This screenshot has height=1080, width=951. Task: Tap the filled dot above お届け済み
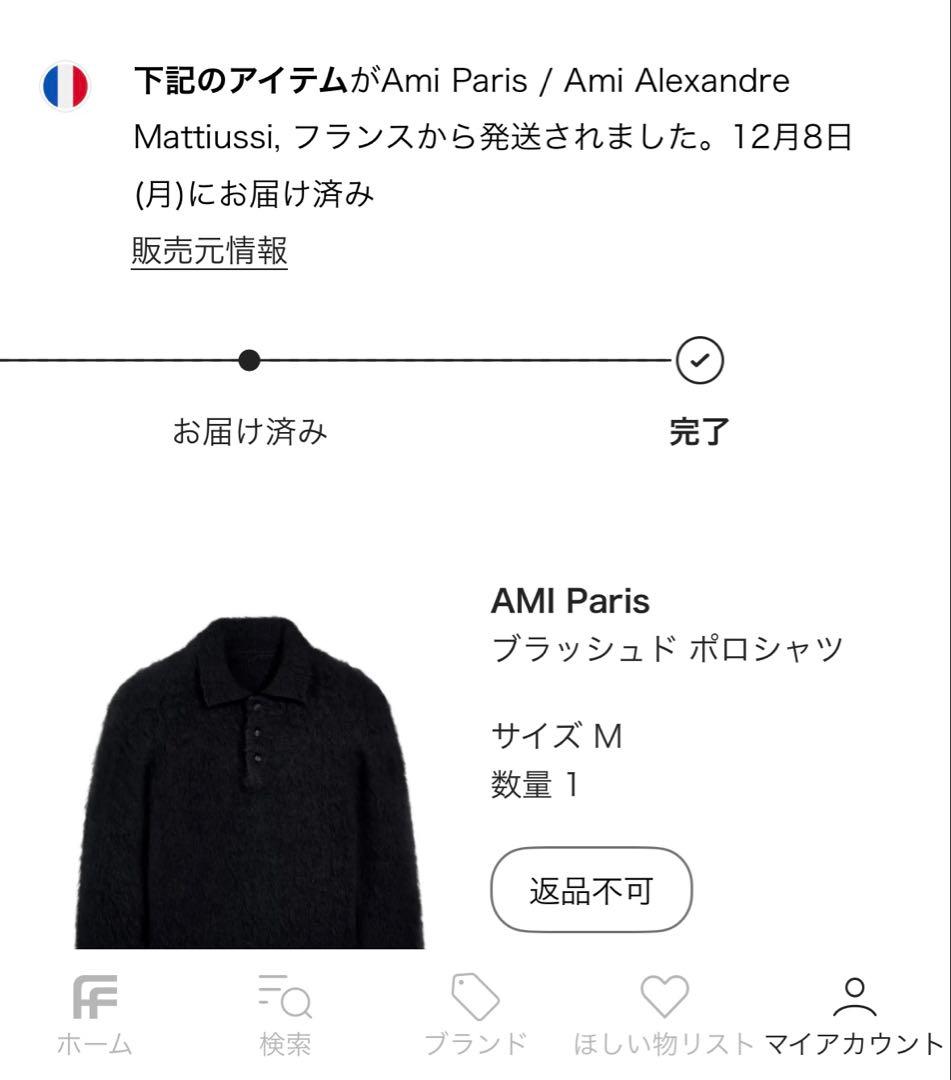(x=248, y=358)
